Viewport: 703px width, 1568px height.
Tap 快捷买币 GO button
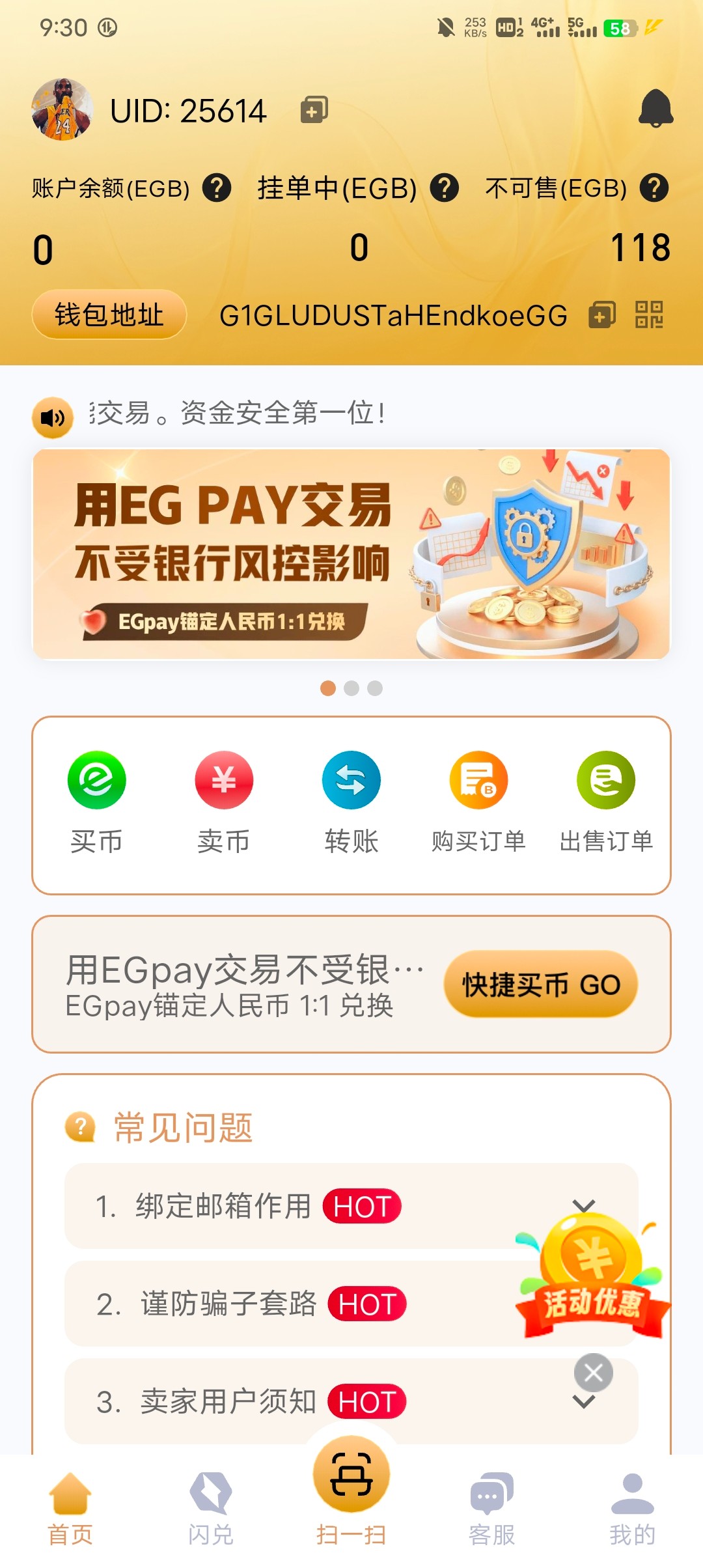pyautogui.click(x=540, y=984)
